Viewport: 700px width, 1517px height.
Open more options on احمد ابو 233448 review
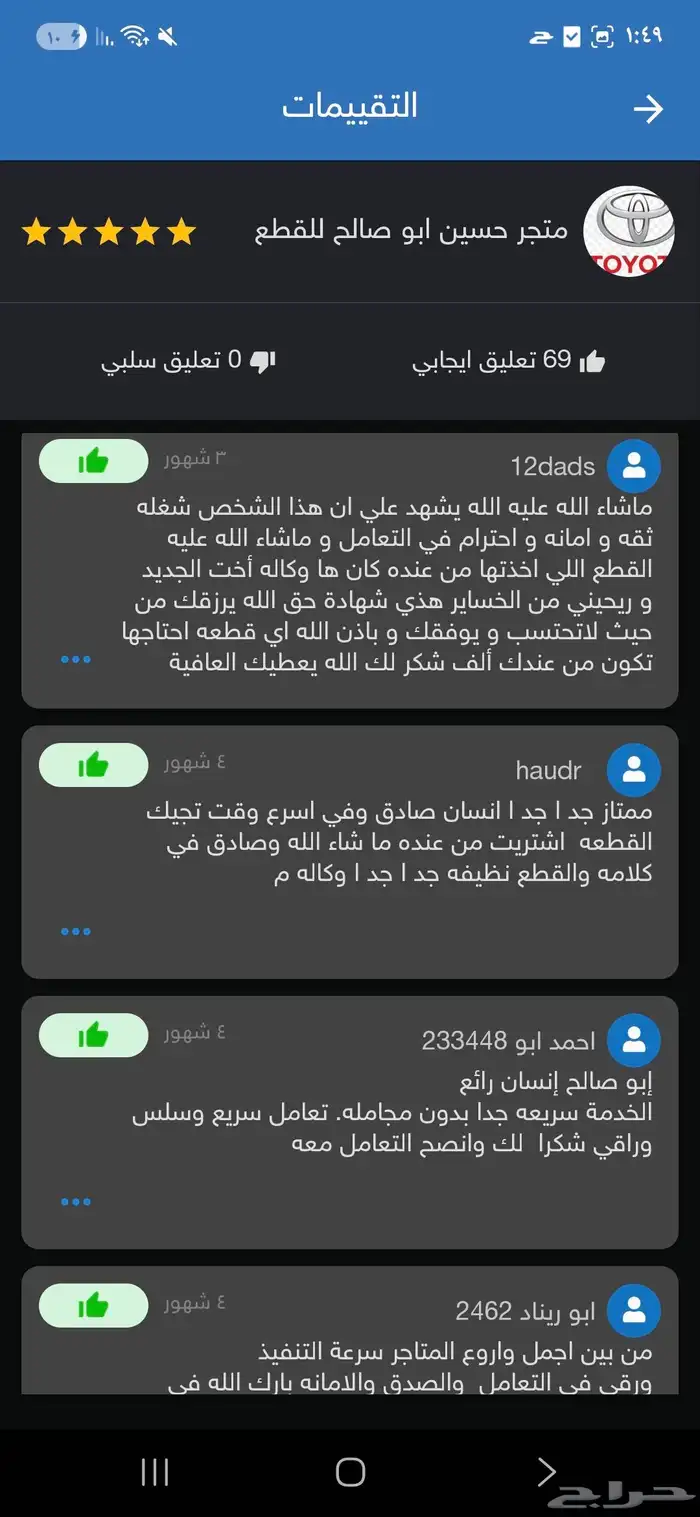76,1201
